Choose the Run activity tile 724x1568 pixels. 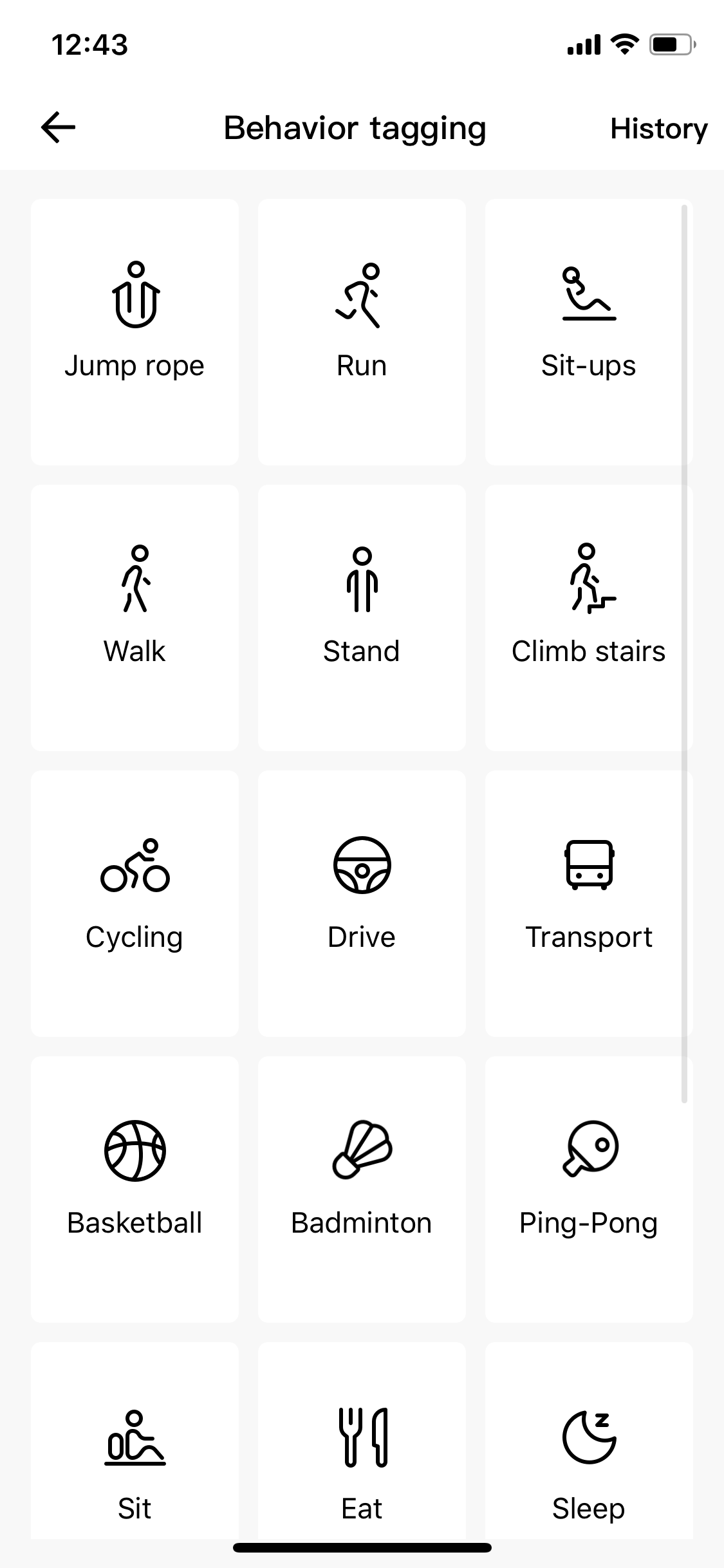[x=362, y=331]
